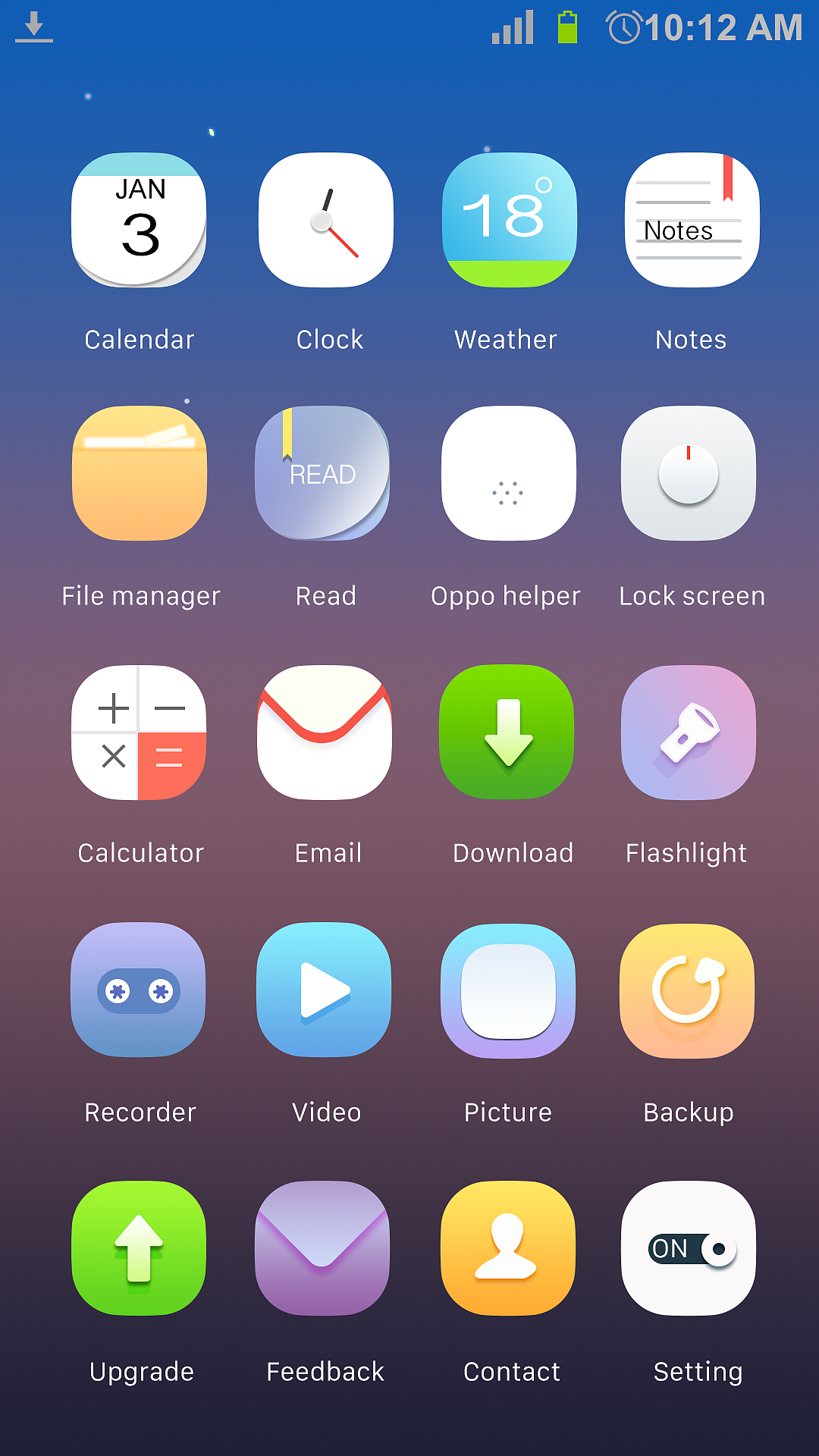Open the Download app
Screen dimensions: 819x1456
point(507,733)
